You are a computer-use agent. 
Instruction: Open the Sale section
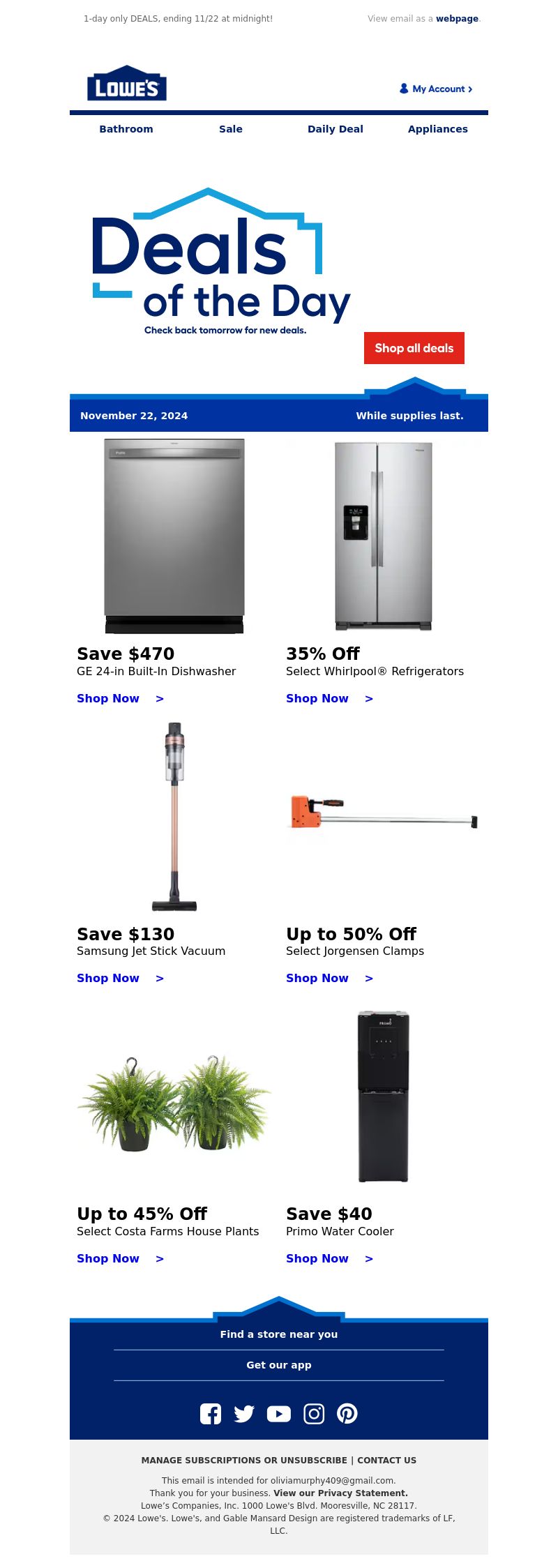231,129
